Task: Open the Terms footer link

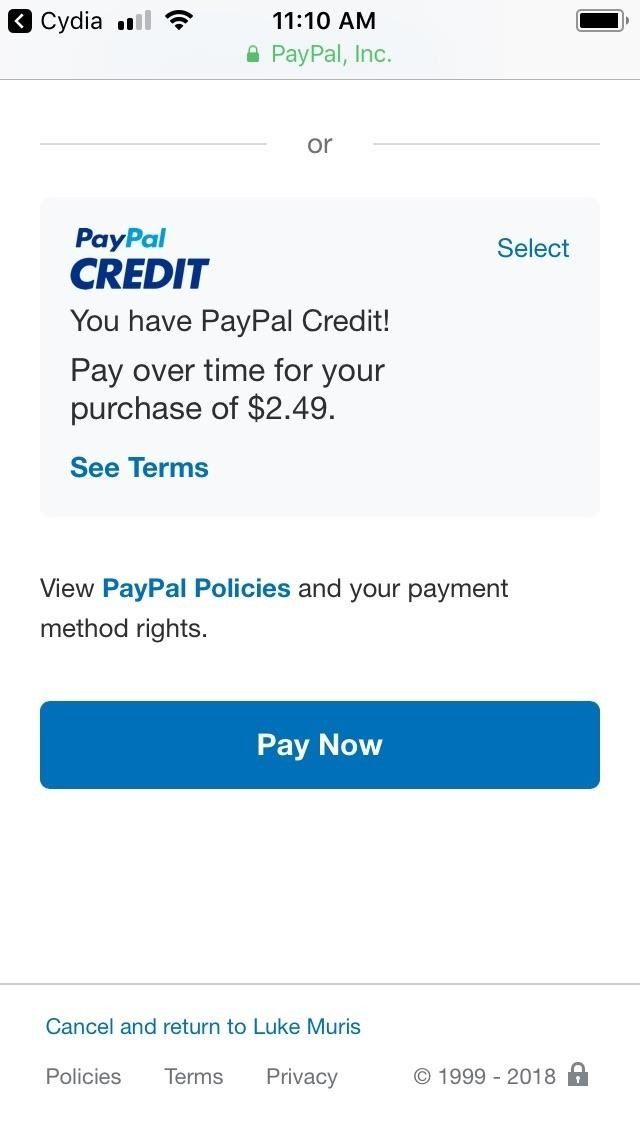Action: pos(194,1076)
